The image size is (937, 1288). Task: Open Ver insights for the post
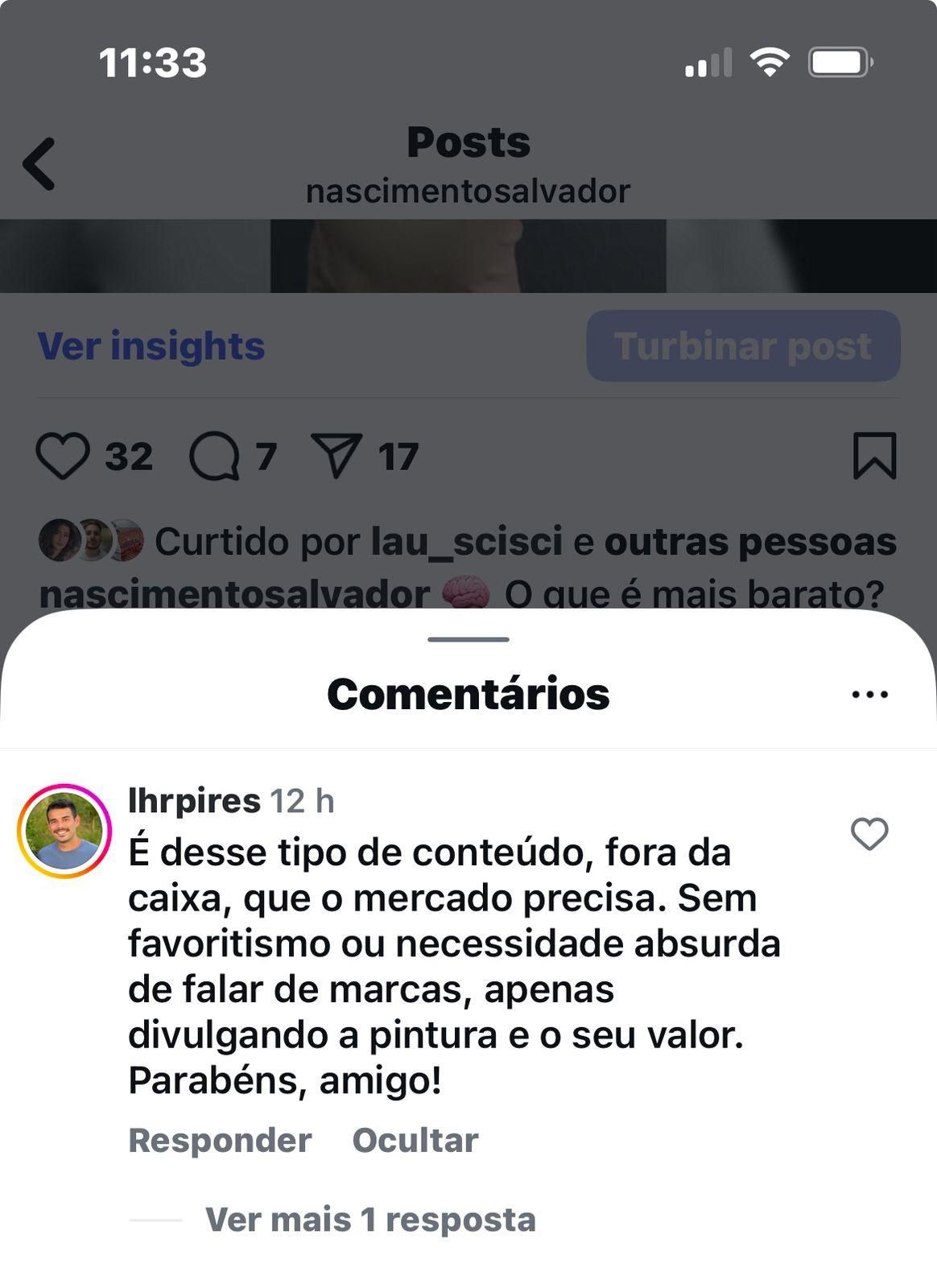[x=151, y=346]
